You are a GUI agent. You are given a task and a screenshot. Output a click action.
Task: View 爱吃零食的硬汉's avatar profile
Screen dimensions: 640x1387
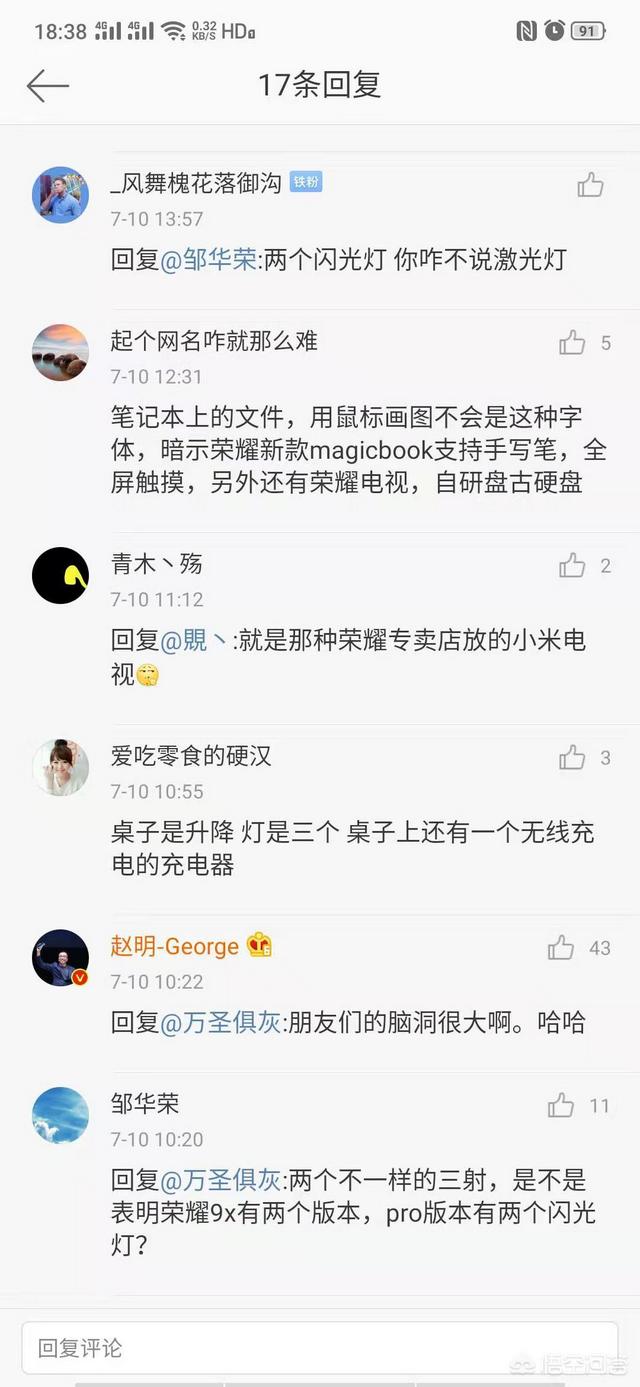[60, 767]
